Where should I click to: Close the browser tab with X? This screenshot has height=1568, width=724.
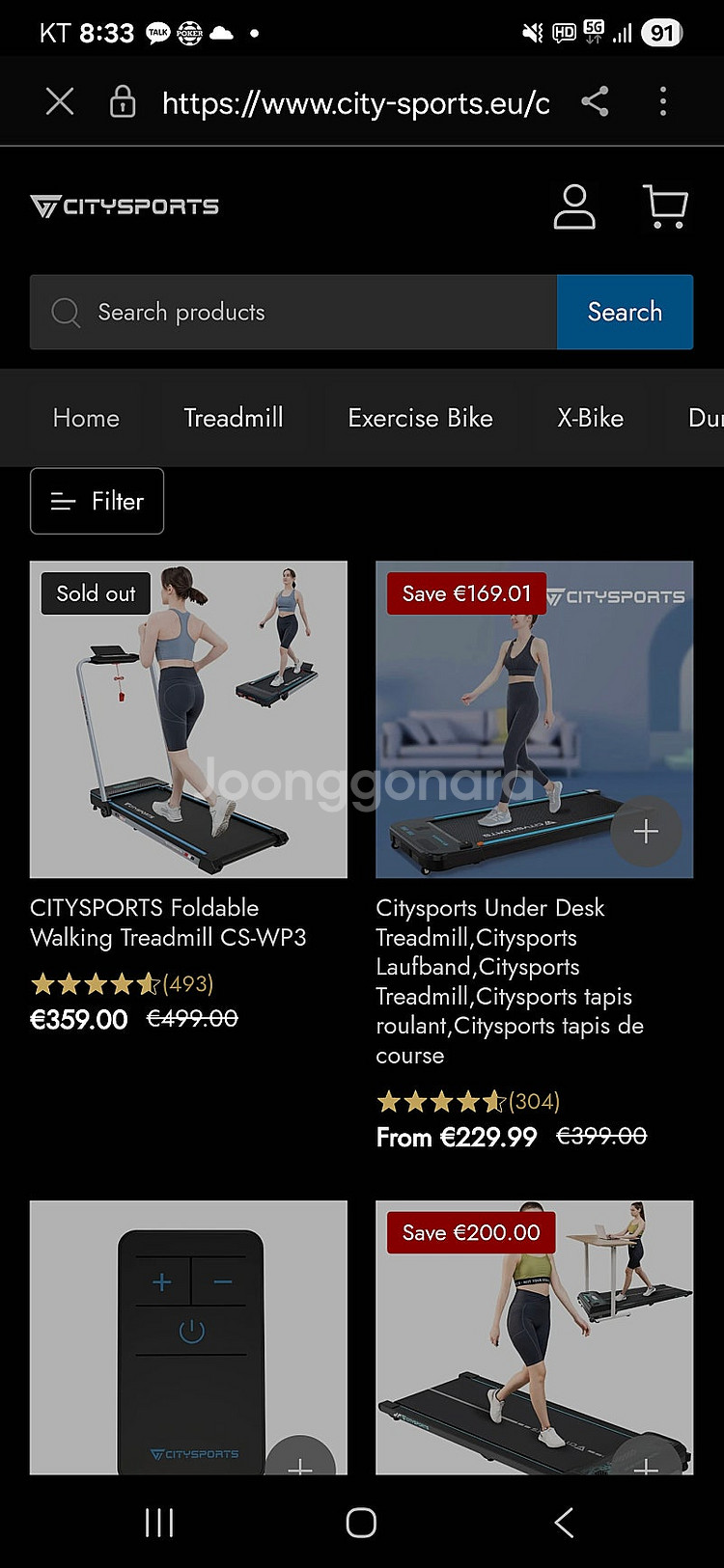[60, 101]
